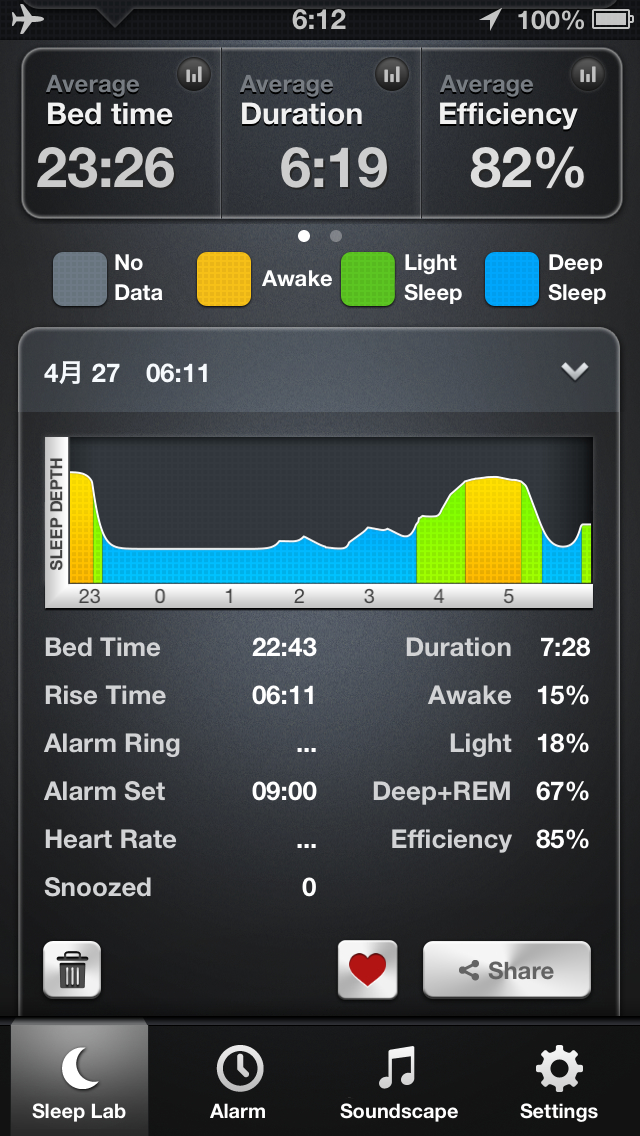
Task: Open the Average Efficiency chart icon
Action: point(589,74)
